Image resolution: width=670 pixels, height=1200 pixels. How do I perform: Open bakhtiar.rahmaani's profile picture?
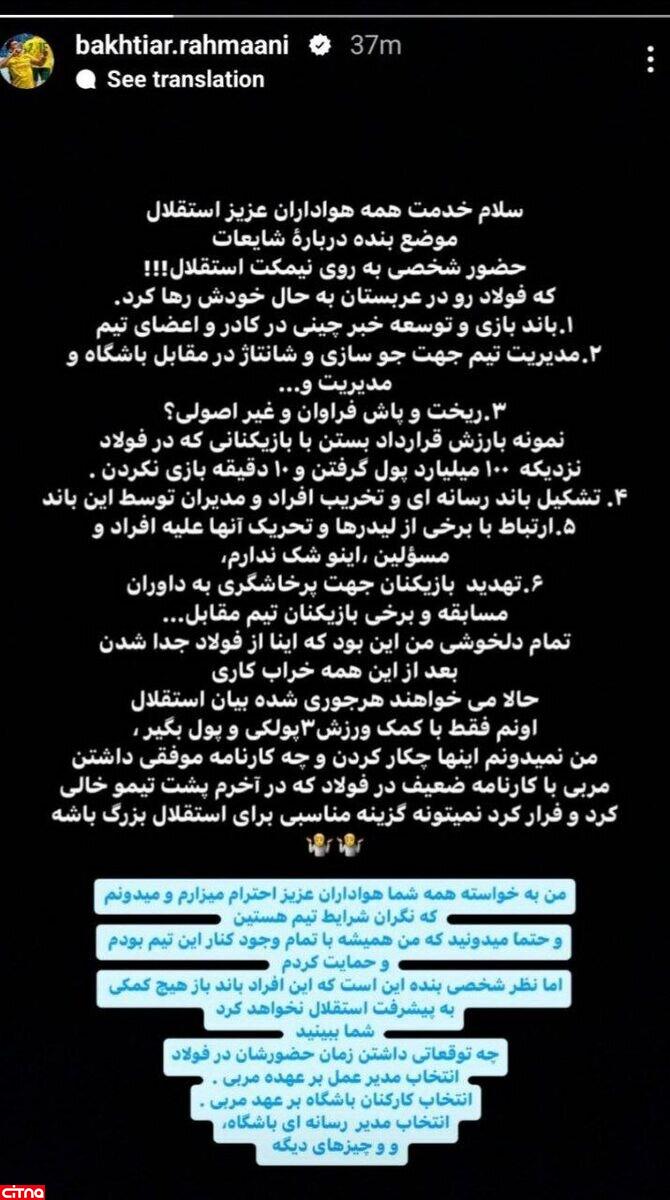pos(32,61)
